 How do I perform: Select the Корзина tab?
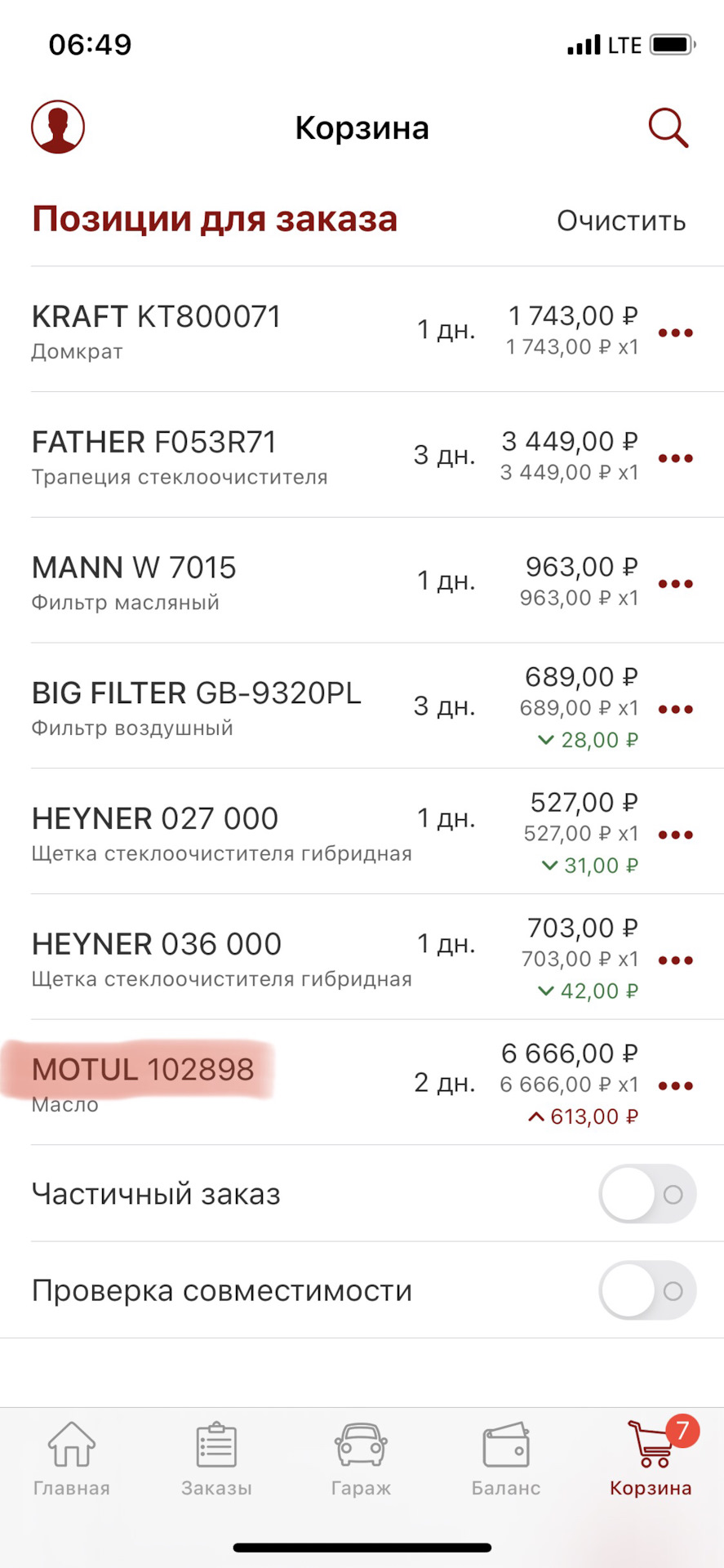[x=651, y=1459]
